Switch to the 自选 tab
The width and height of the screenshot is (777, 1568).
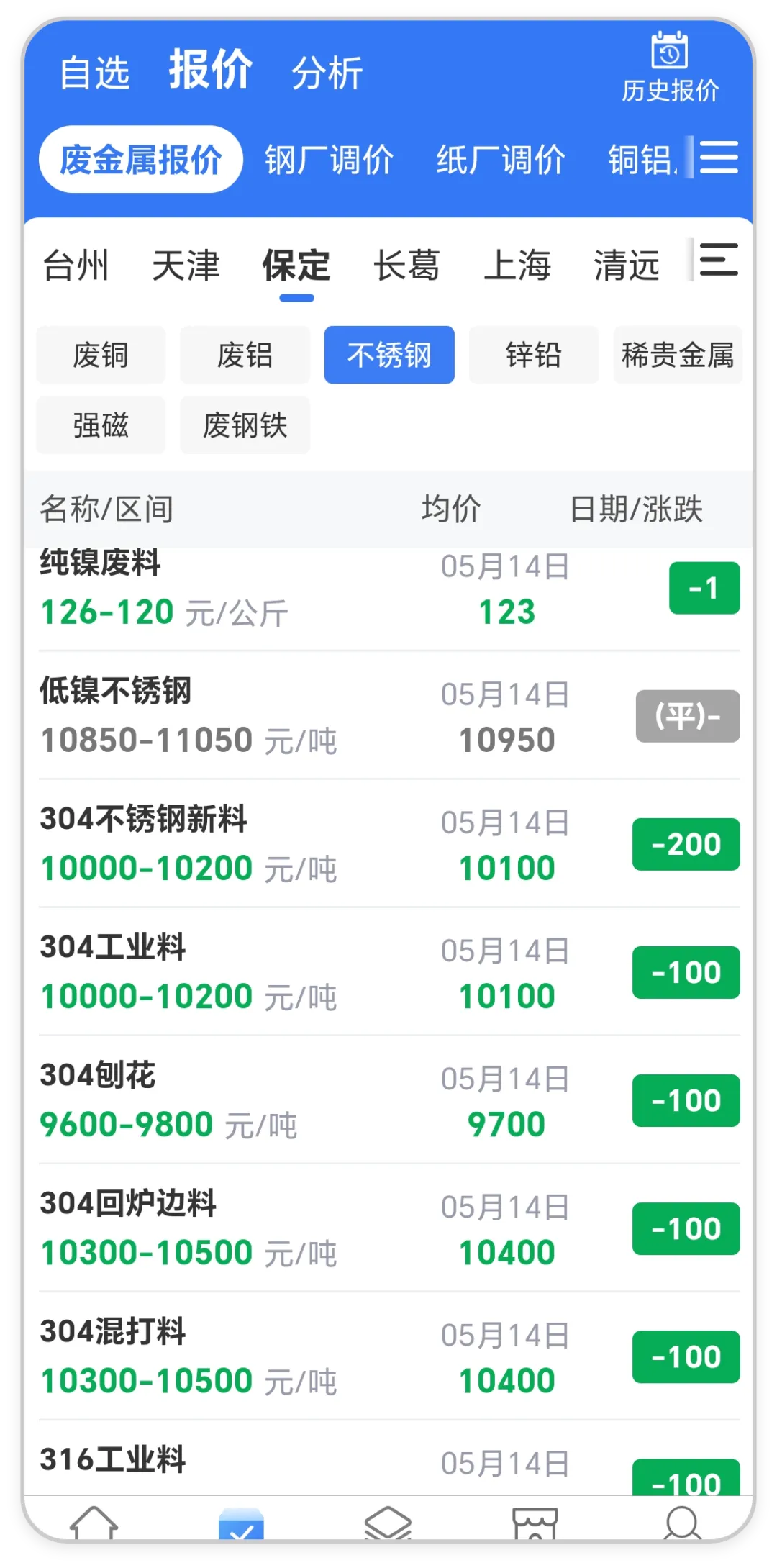[x=94, y=73]
